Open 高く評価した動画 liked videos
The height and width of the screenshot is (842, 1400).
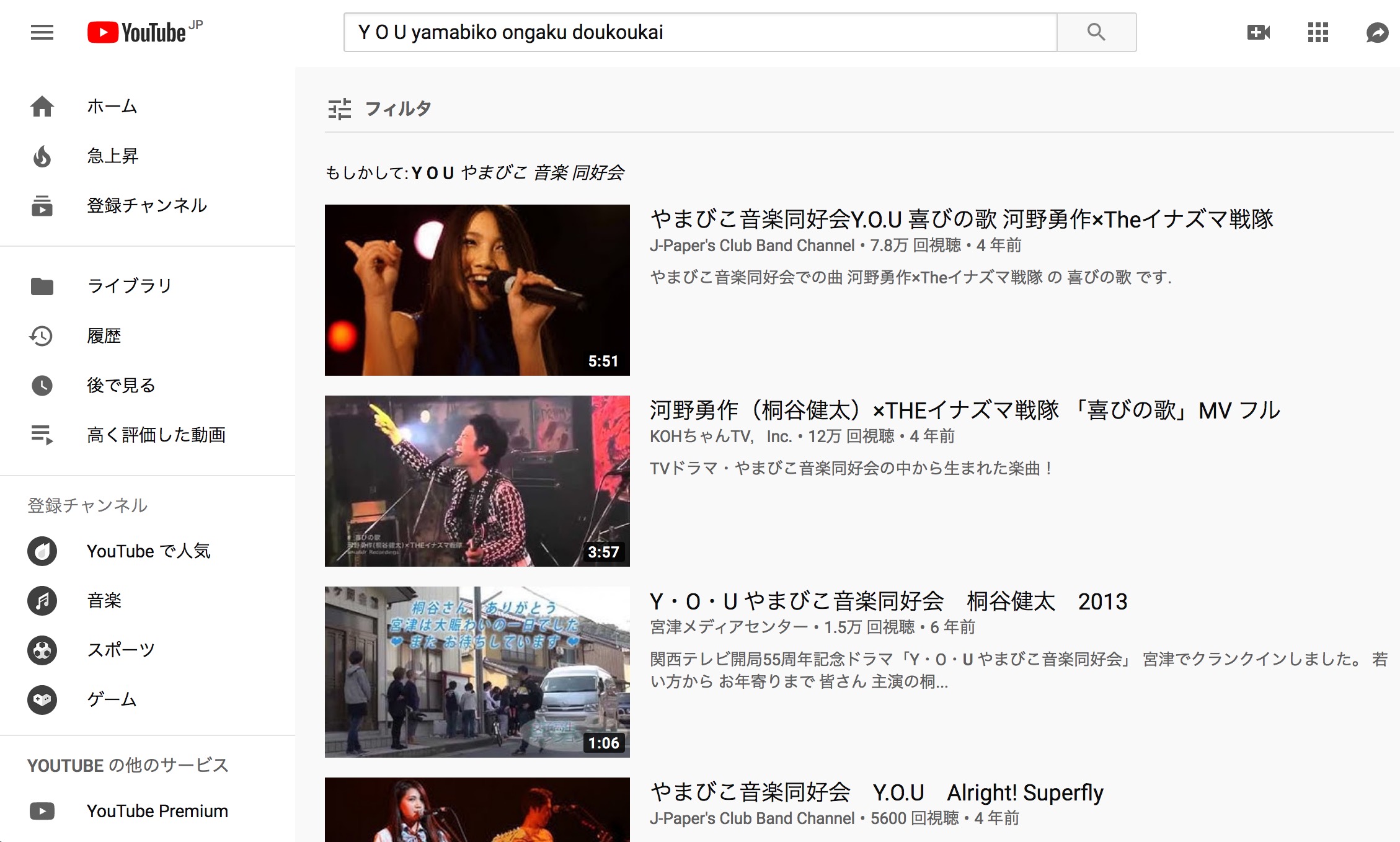point(156,435)
